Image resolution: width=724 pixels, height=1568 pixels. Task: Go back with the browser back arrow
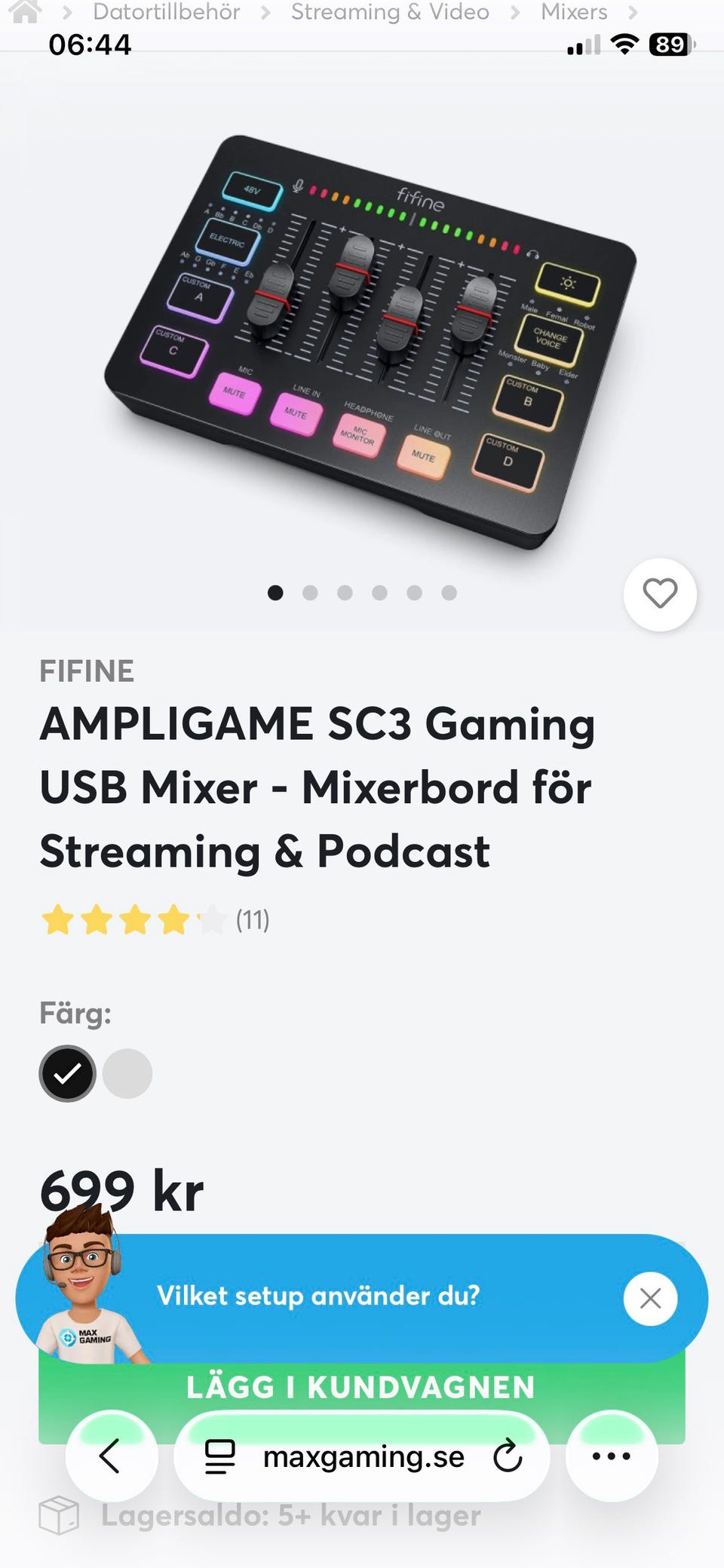pyautogui.click(x=111, y=1456)
